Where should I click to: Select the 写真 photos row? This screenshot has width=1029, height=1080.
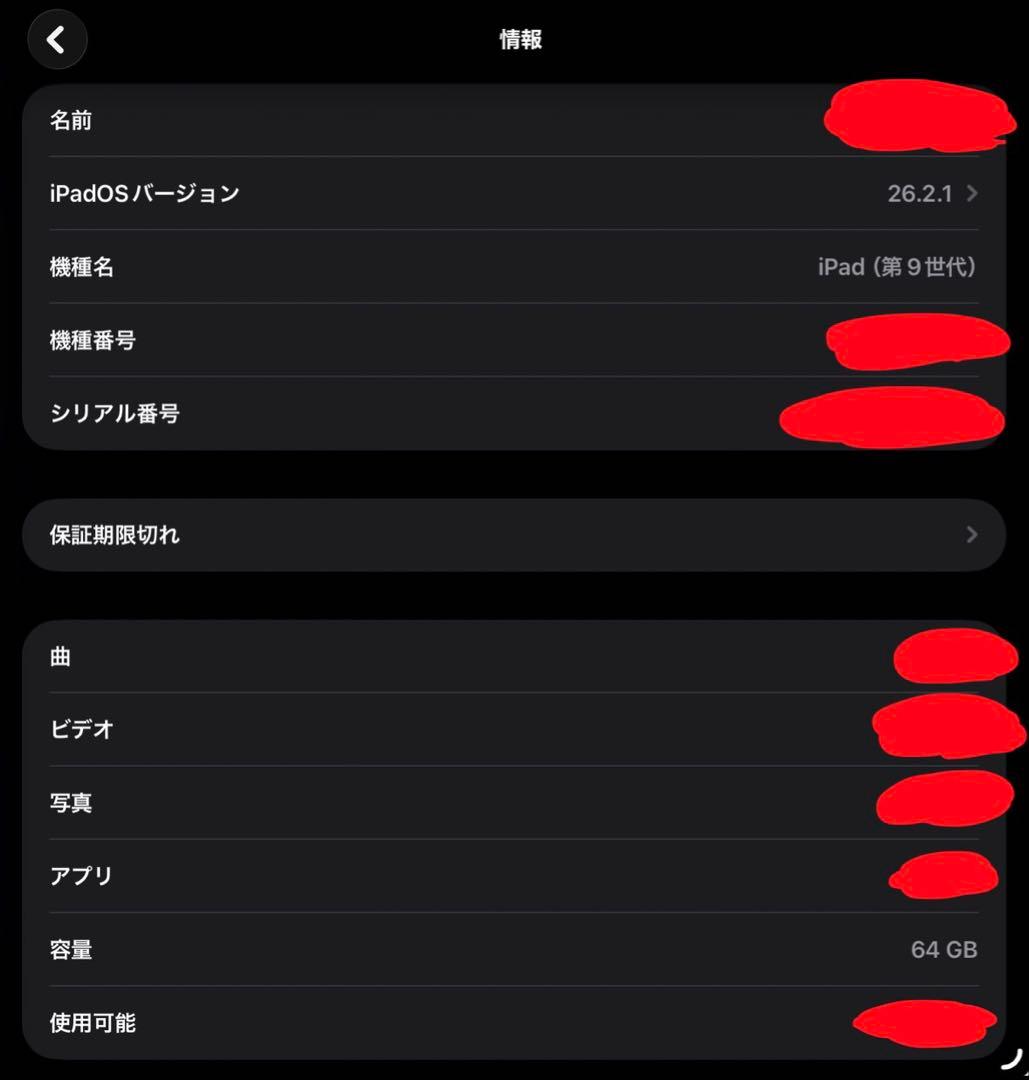coord(400,803)
